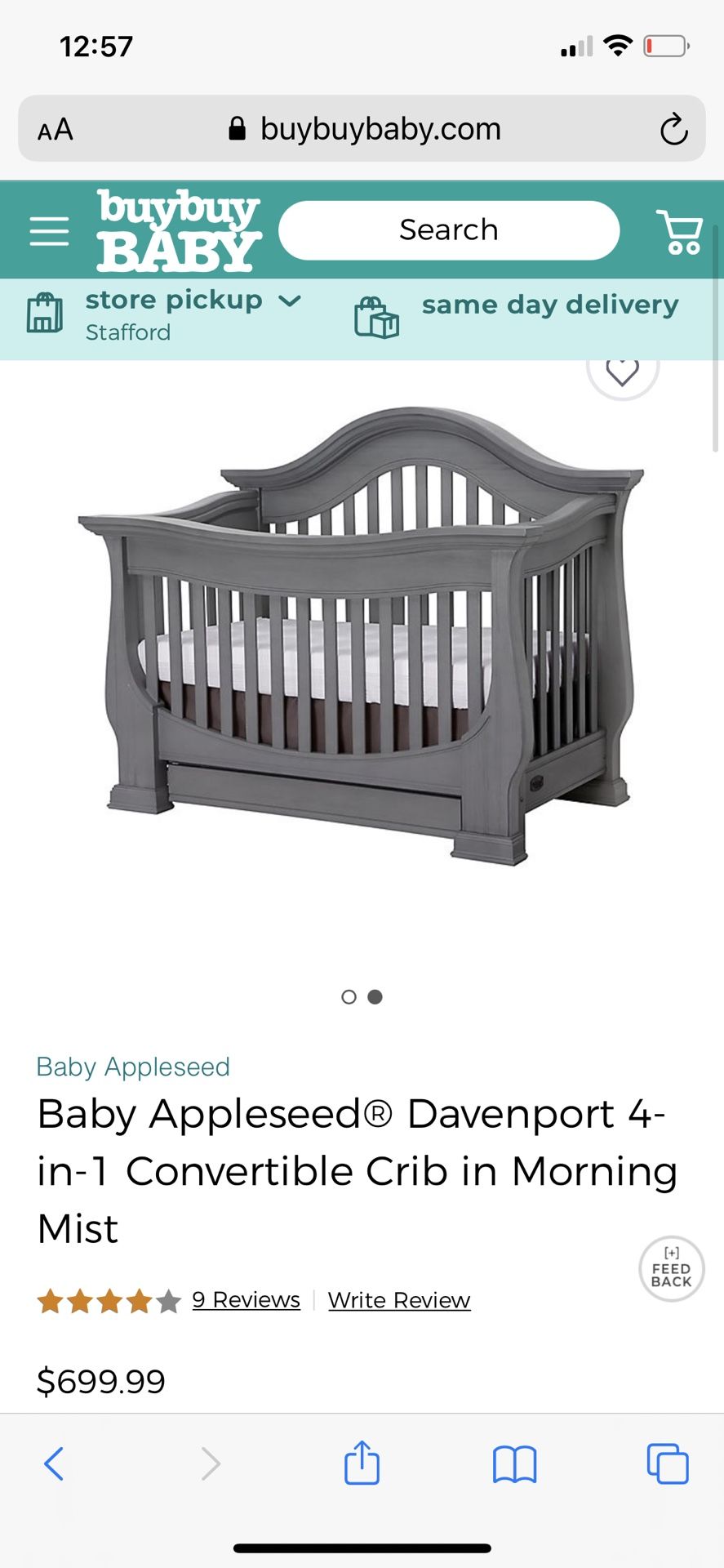Open the hamburger navigation menu
724x1568 pixels.
pos(49,229)
